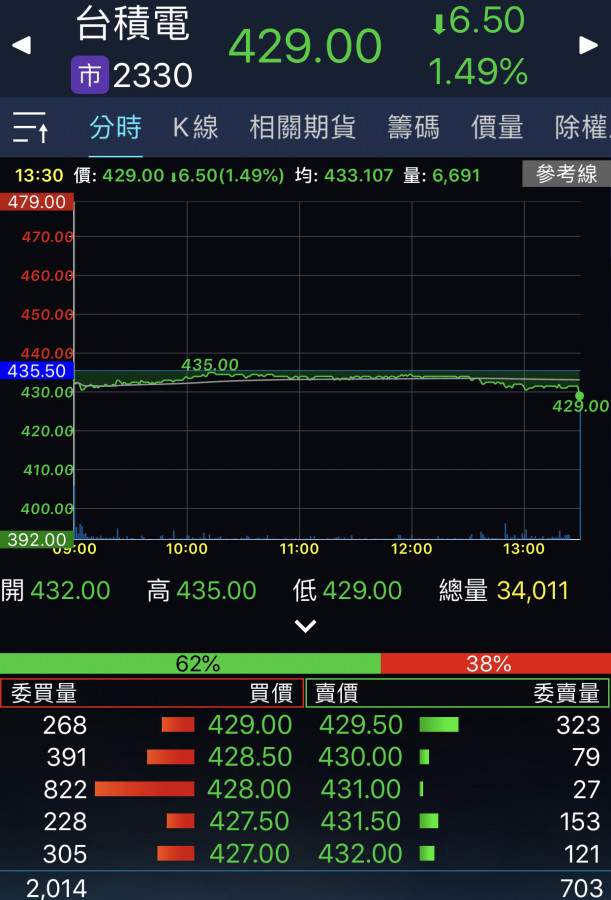Switch to the 價量 tab
The width and height of the screenshot is (611, 900).
[x=497, y=128]
